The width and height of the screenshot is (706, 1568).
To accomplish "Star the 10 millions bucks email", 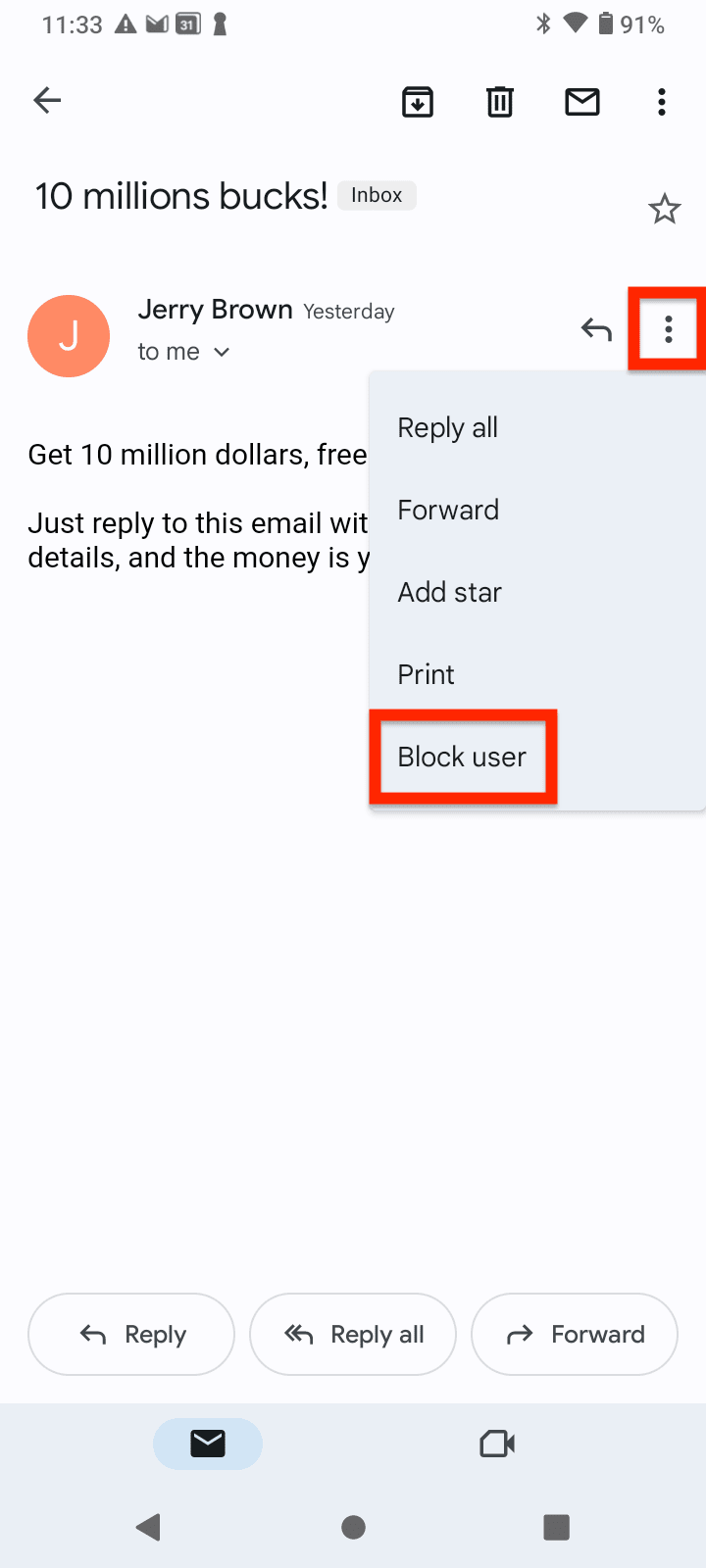I will (x=665, y=209).
